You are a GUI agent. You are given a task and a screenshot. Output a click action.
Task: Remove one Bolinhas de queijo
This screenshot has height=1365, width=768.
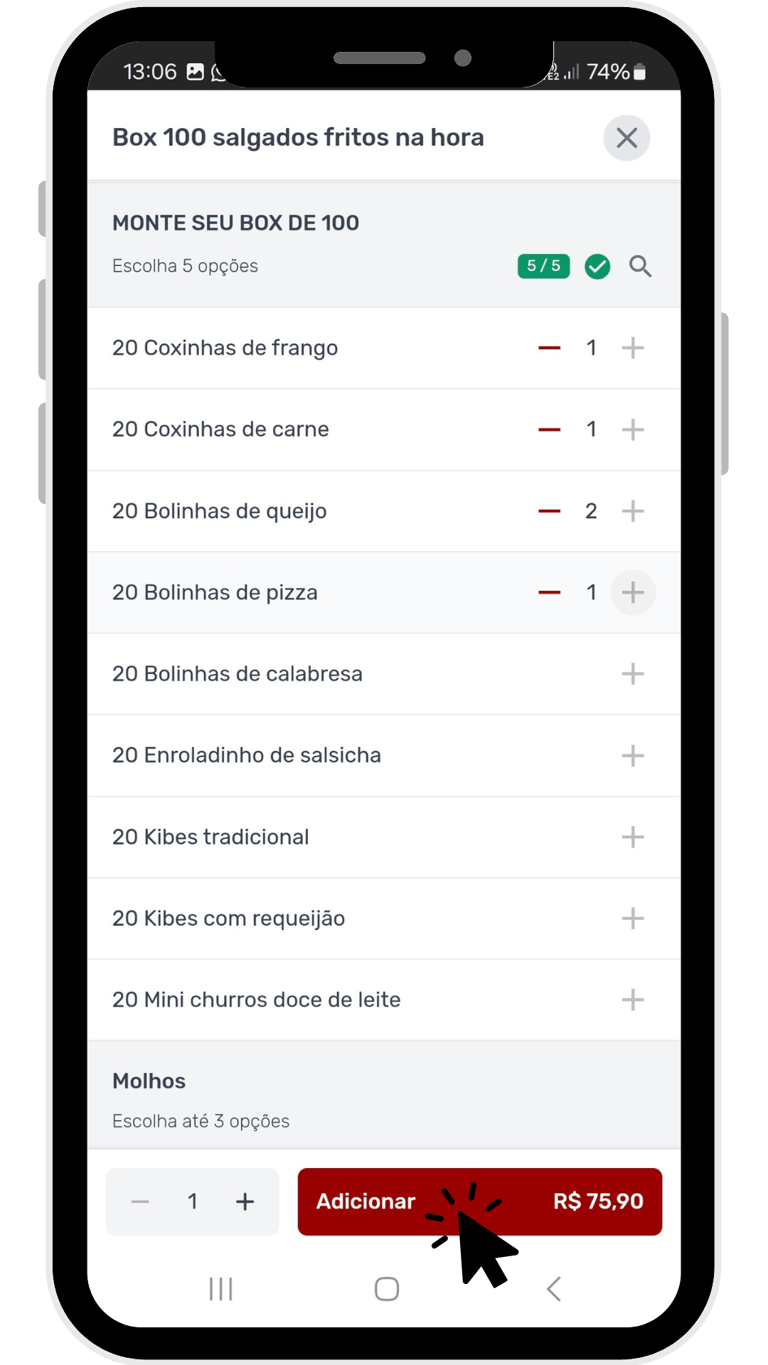tap(549, 511)
